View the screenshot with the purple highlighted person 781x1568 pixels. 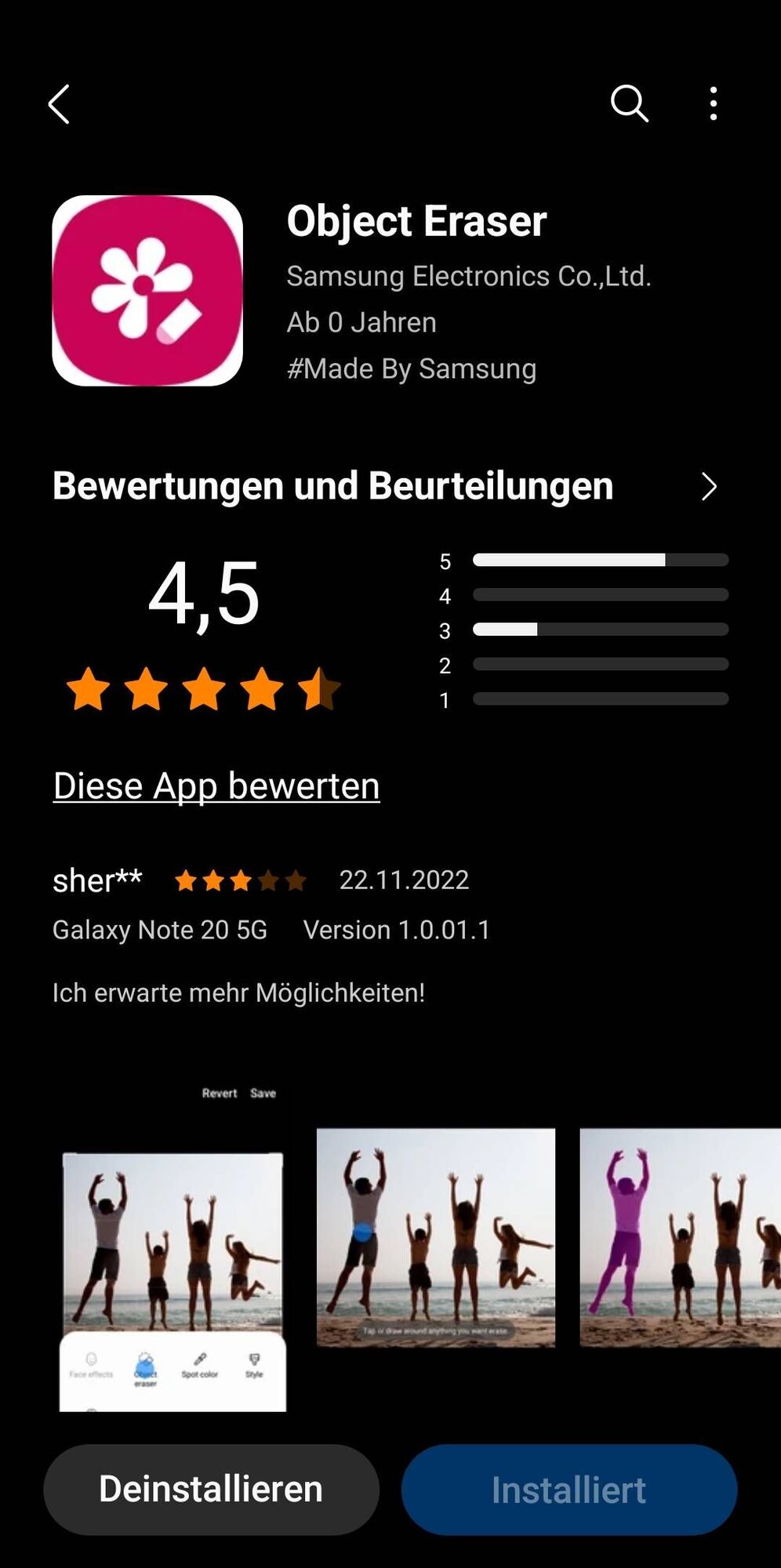pyautogui.click(x=679, y=1237)
